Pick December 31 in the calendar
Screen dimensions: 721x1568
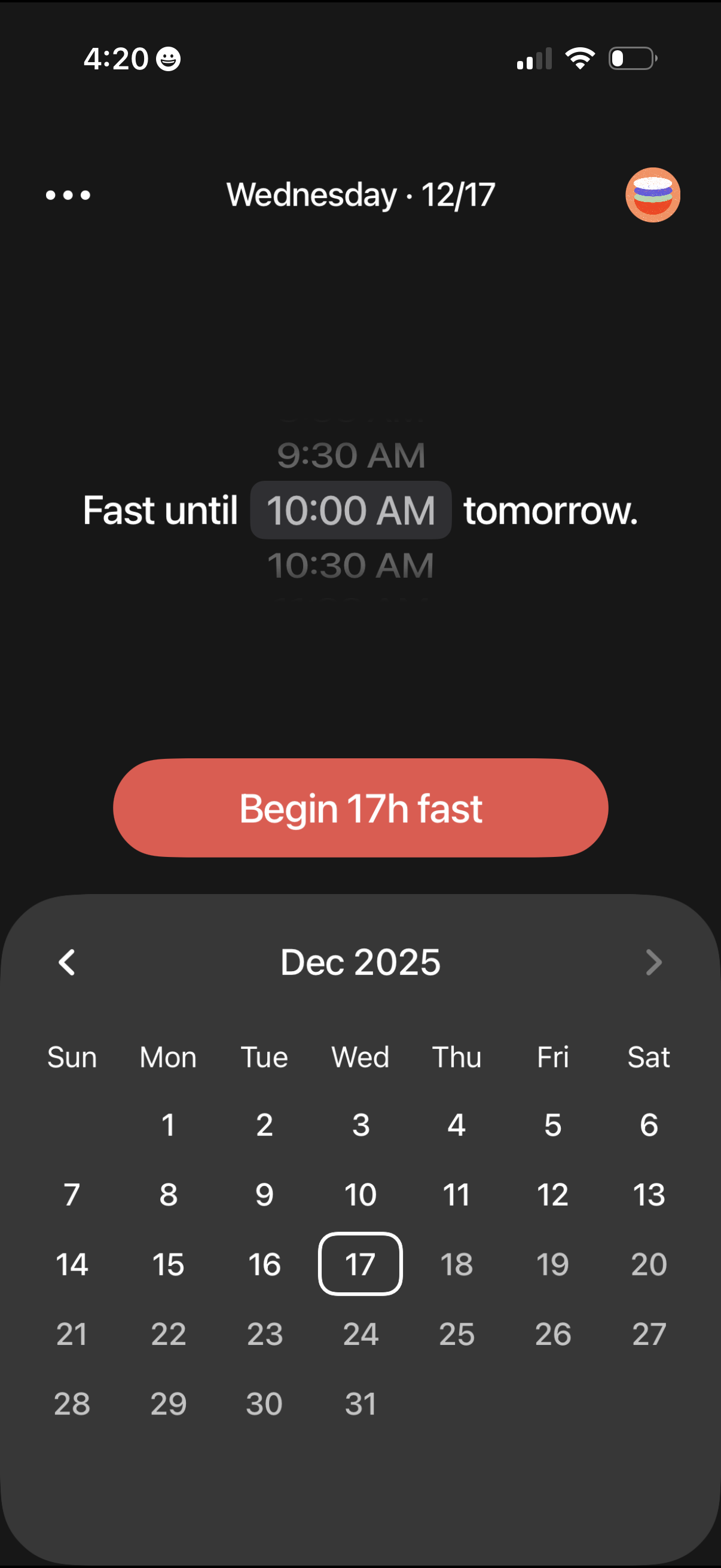[361, 1404]
